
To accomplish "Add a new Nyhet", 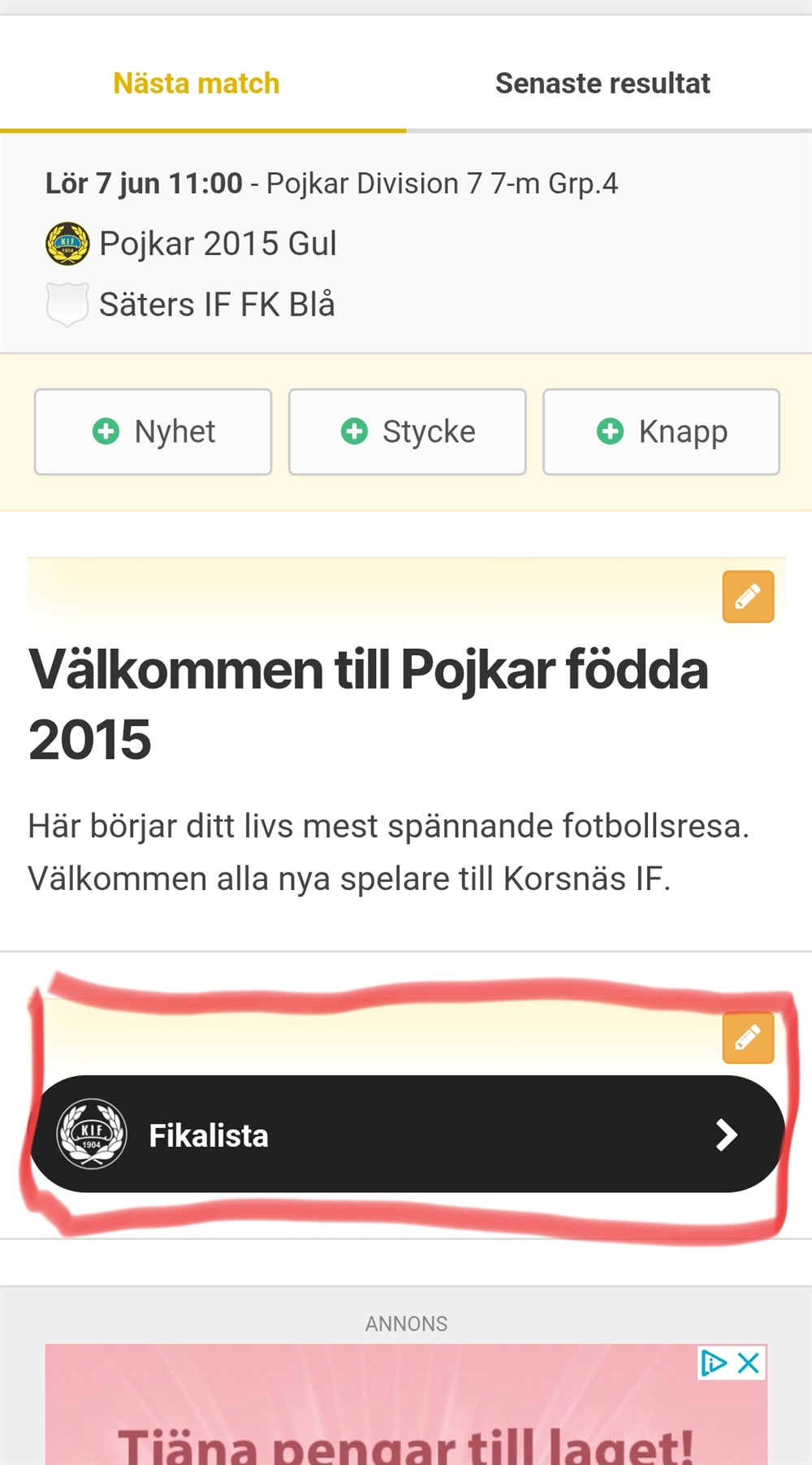I will pos(153,431).
